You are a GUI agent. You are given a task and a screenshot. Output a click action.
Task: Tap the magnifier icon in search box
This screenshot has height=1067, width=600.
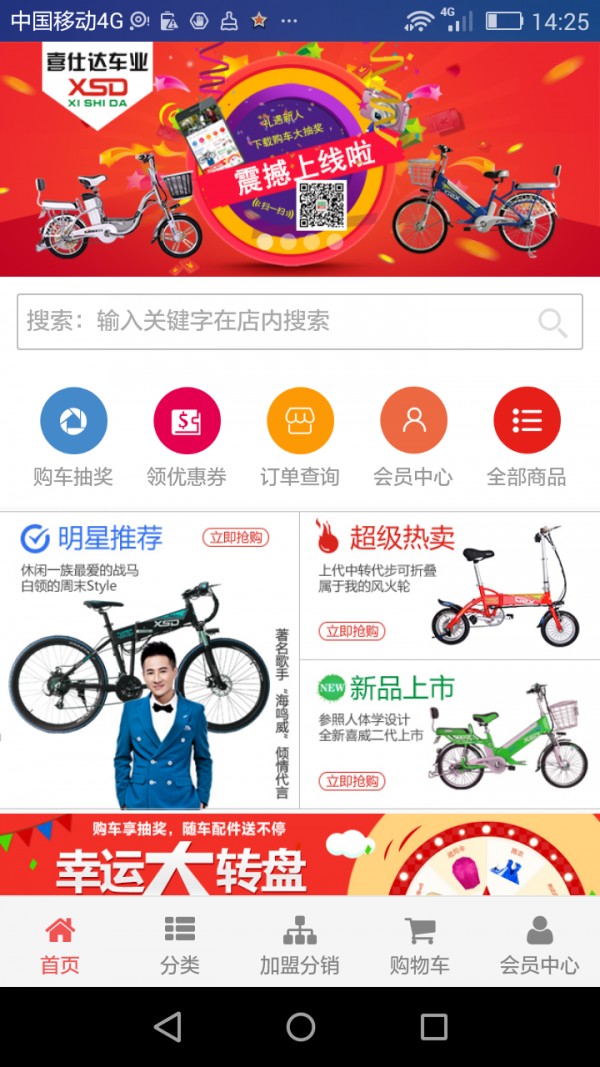552,322
